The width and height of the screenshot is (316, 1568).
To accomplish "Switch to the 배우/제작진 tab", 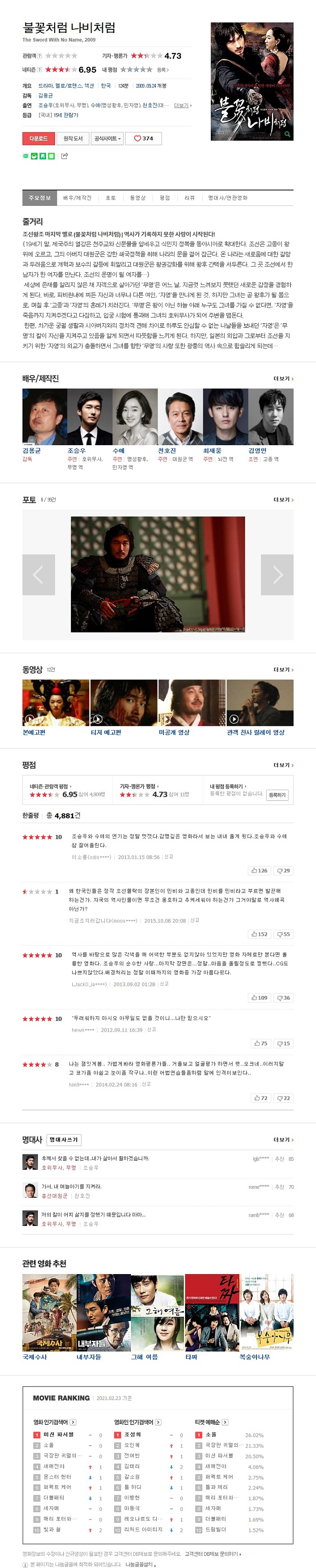I will (x=77, y=198).
